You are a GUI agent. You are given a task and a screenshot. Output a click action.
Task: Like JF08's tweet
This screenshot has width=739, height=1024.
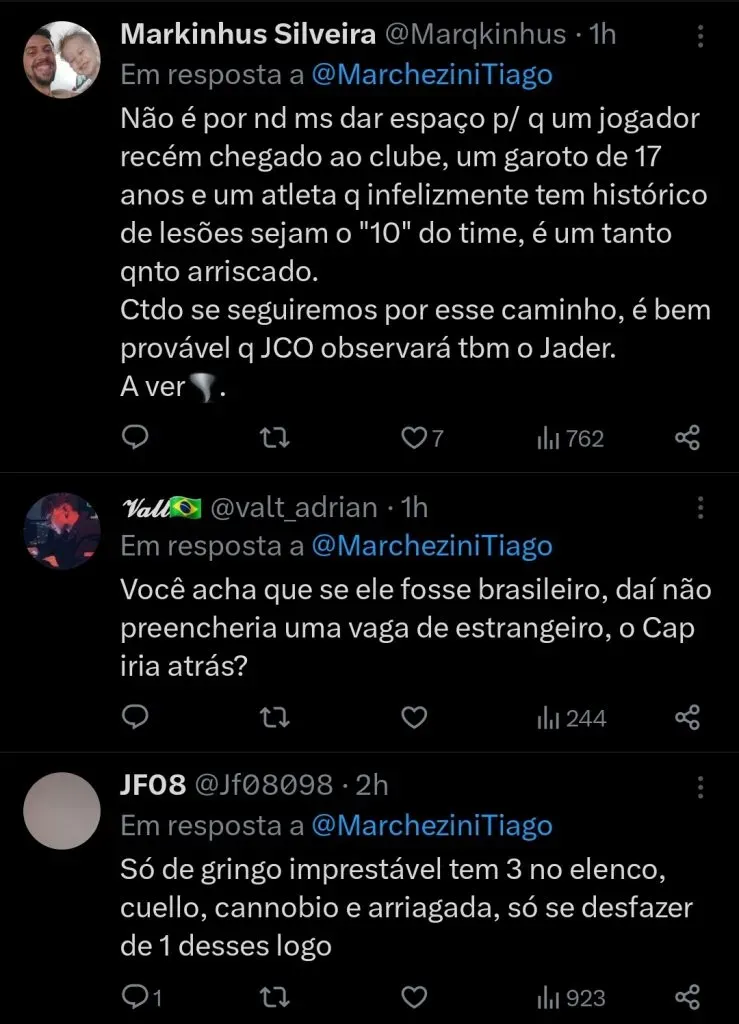[413, 997]
